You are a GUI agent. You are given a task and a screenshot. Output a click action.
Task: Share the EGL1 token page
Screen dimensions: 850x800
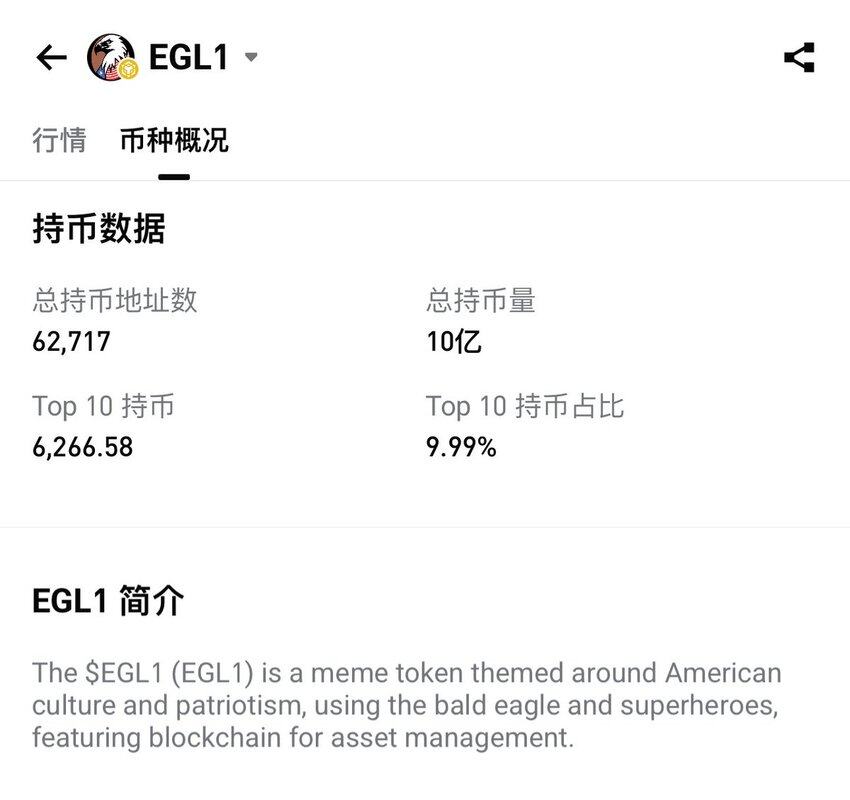click(x=799, y=58)
